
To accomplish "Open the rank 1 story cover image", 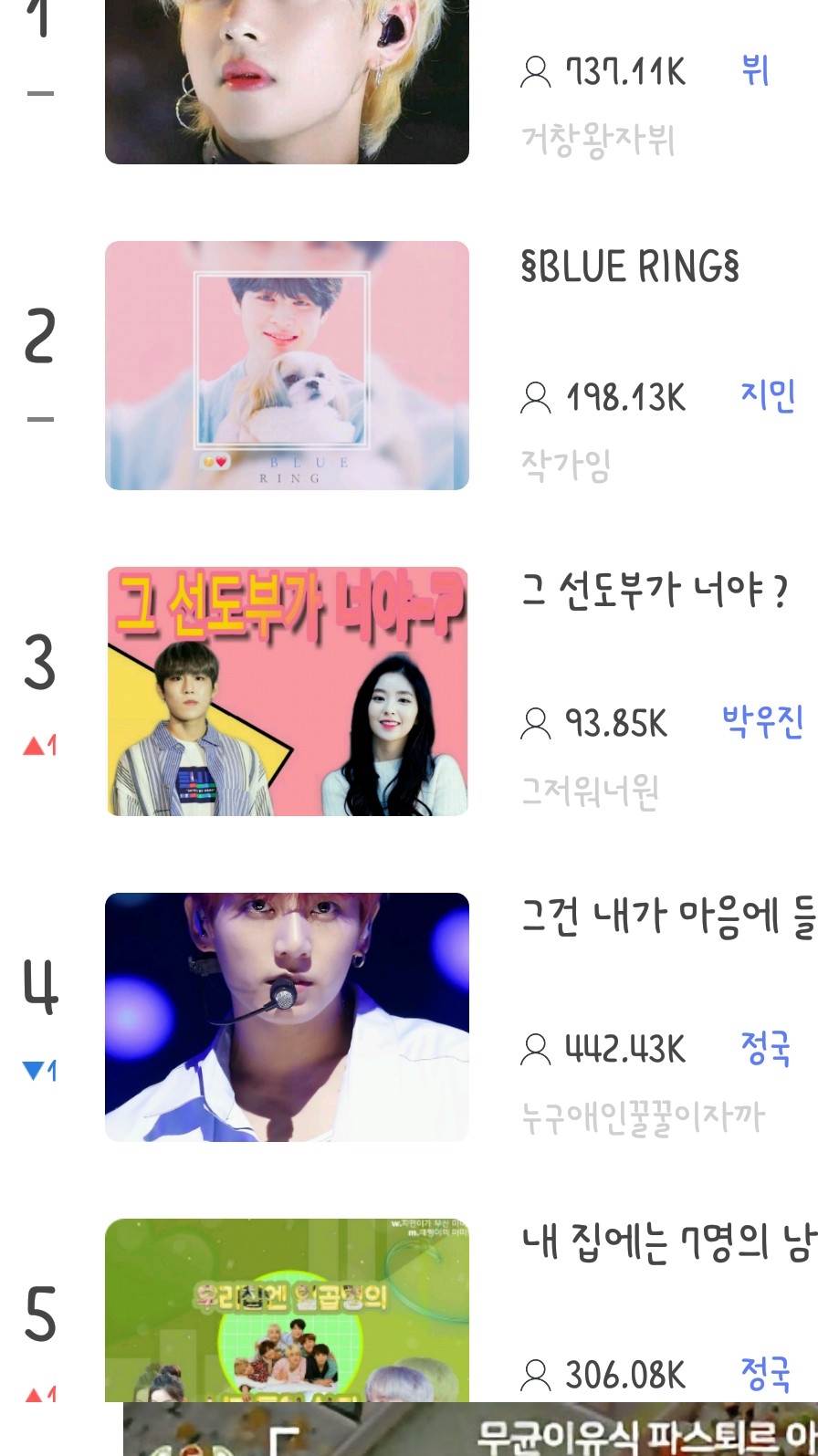I will [x=287, y=82].
